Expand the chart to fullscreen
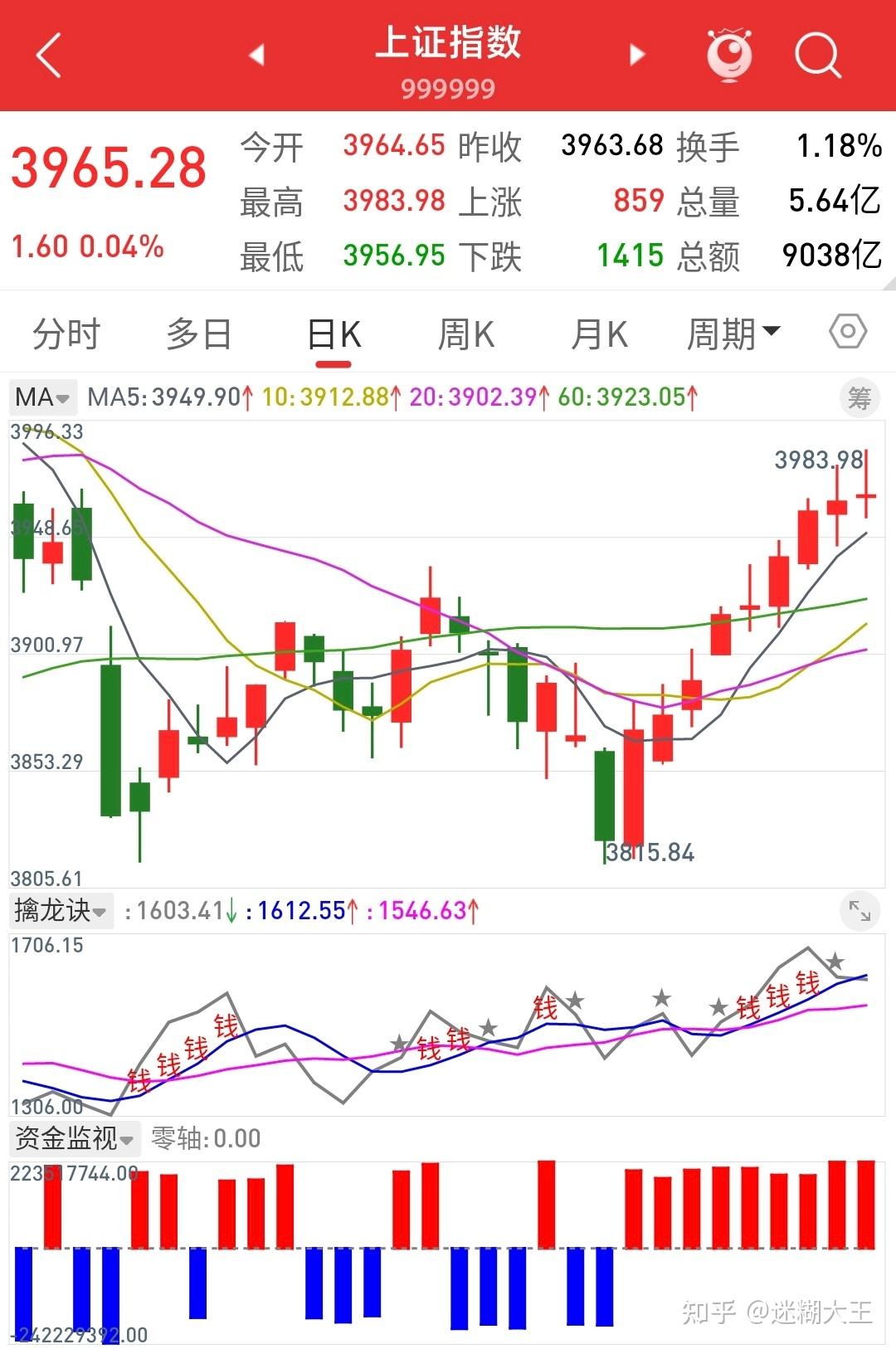 (x=859, y=912)
